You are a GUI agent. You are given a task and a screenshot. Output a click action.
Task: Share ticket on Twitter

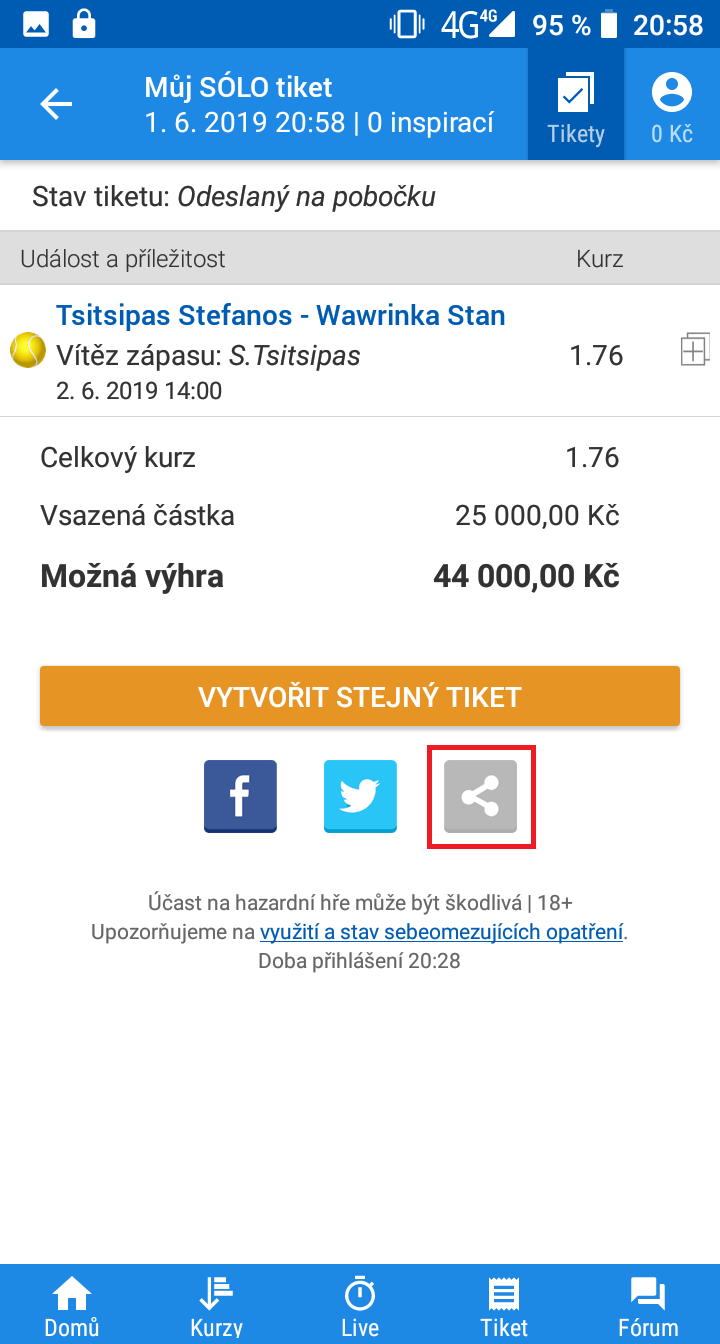tap(360, 797)
